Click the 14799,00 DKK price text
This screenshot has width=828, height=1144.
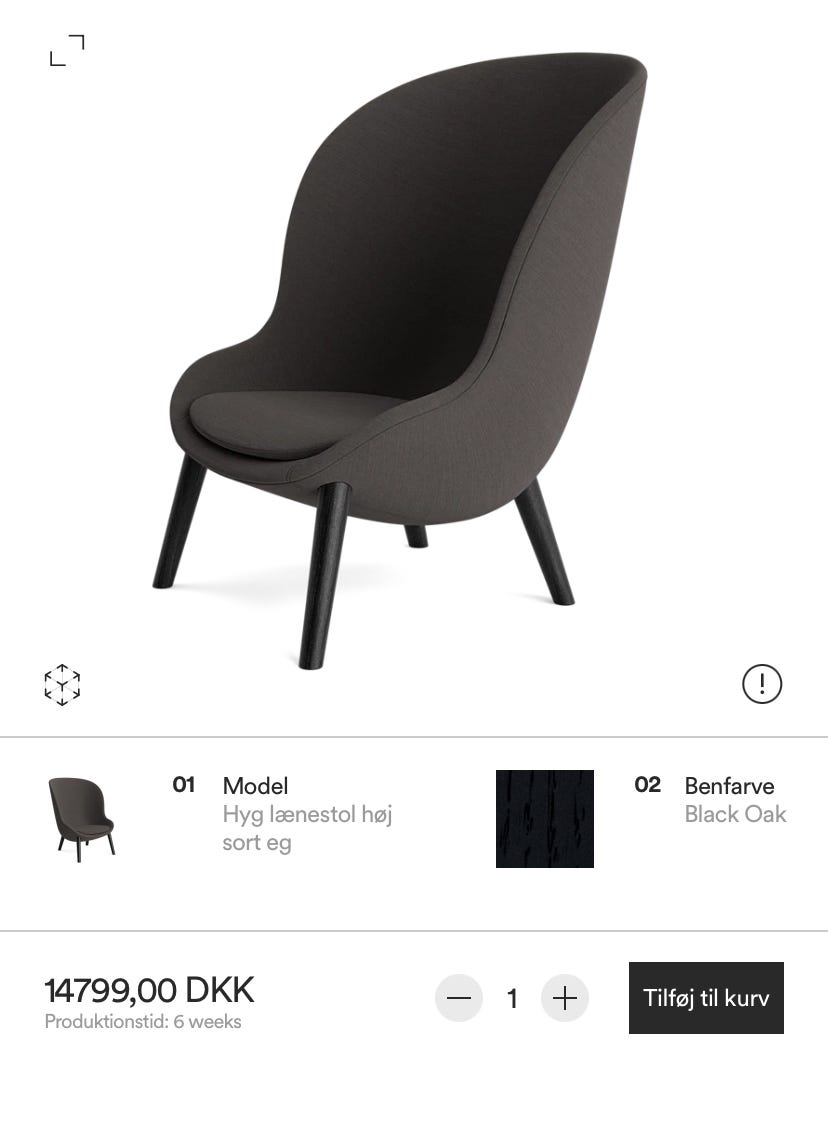coord(149,990)
